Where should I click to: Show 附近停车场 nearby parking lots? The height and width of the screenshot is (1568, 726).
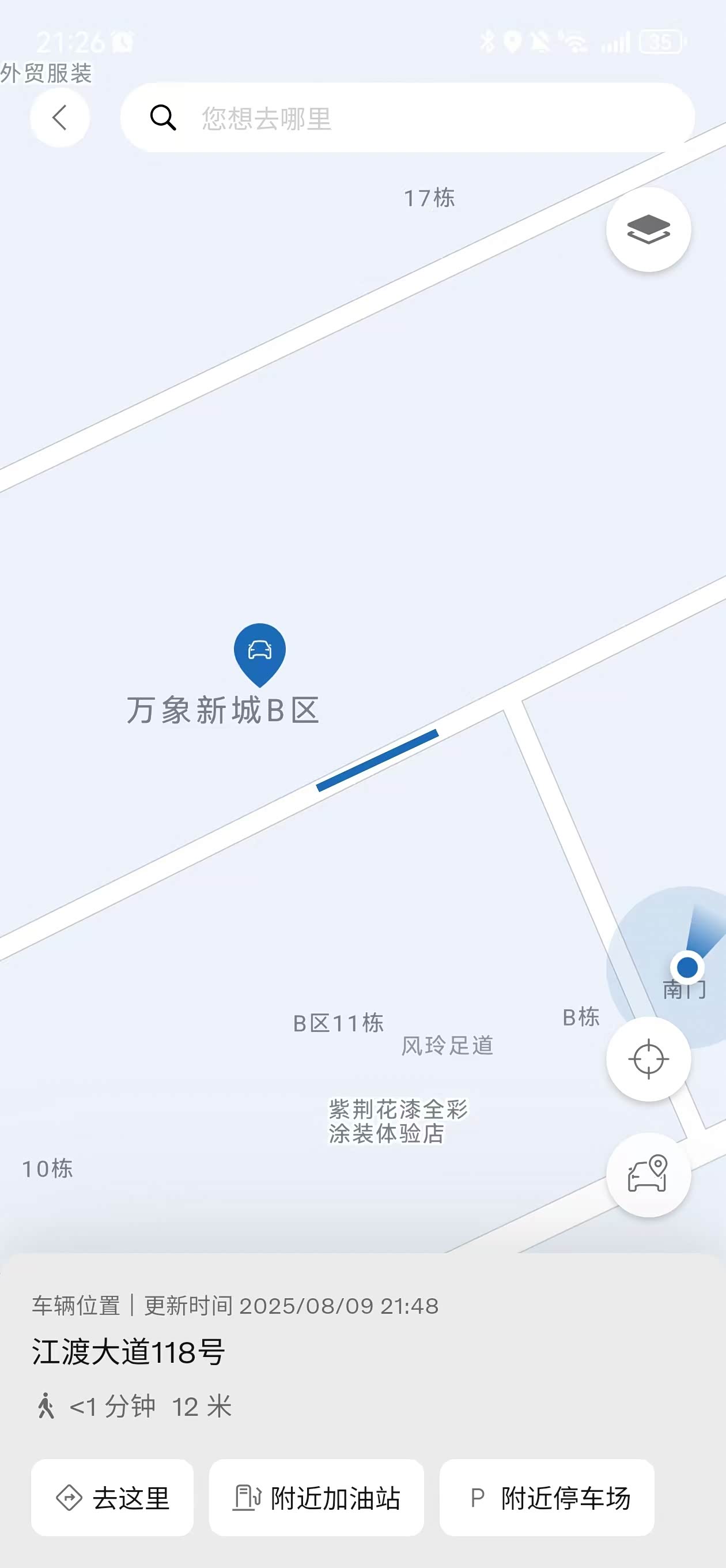[x=547, y=1498]
